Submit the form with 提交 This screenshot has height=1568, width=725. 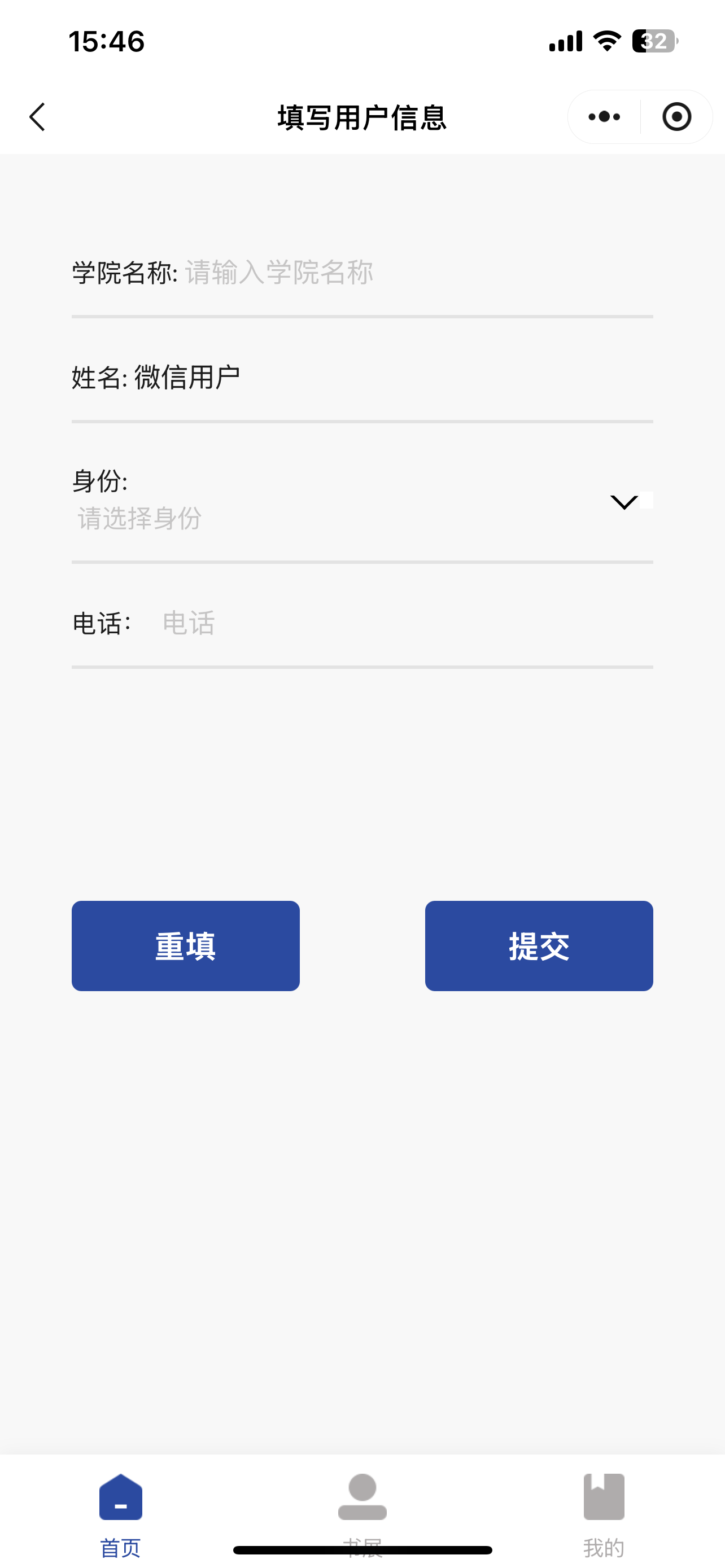(539, 946)
